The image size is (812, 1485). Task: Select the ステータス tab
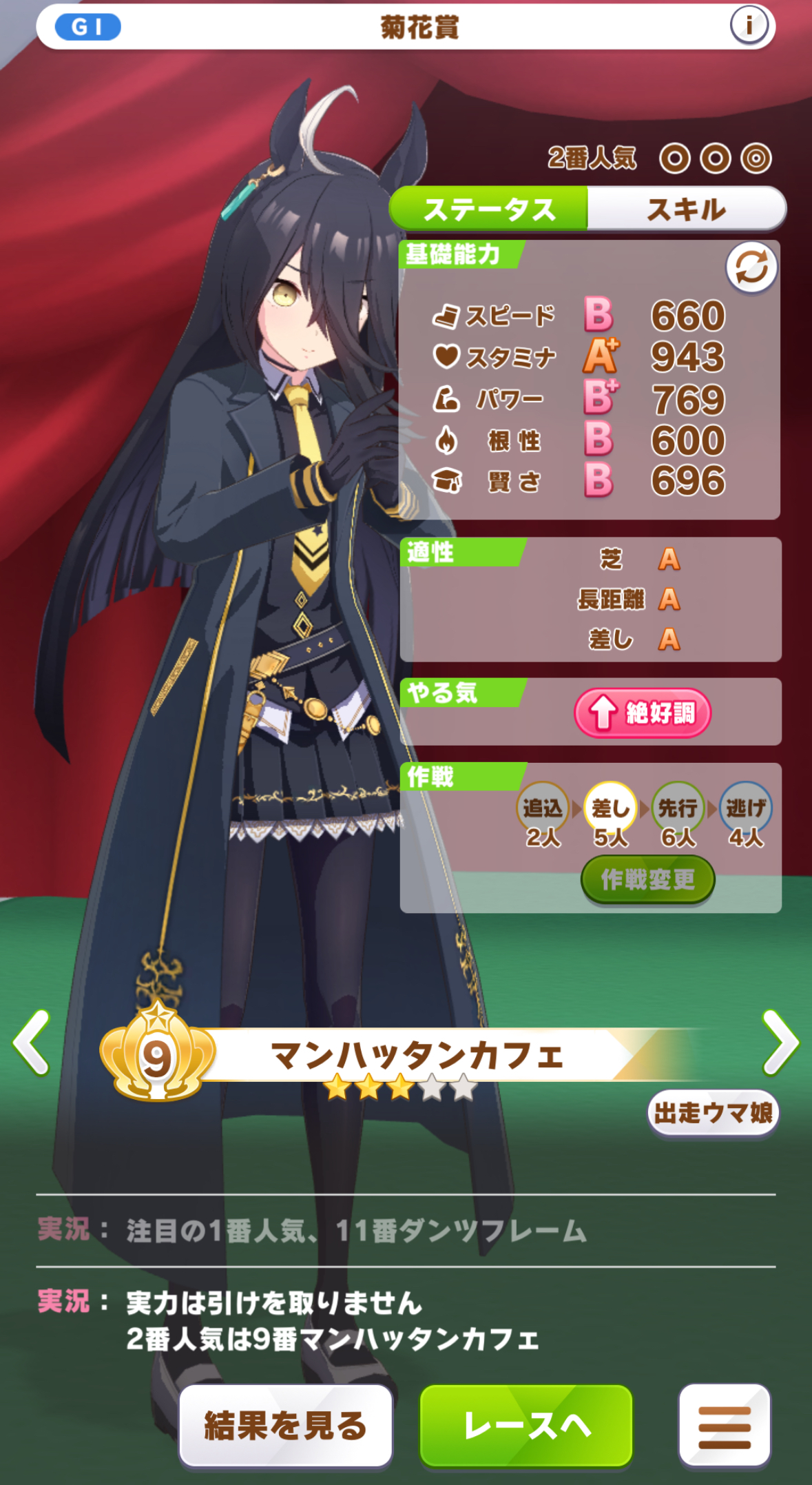tap(489, 209)
